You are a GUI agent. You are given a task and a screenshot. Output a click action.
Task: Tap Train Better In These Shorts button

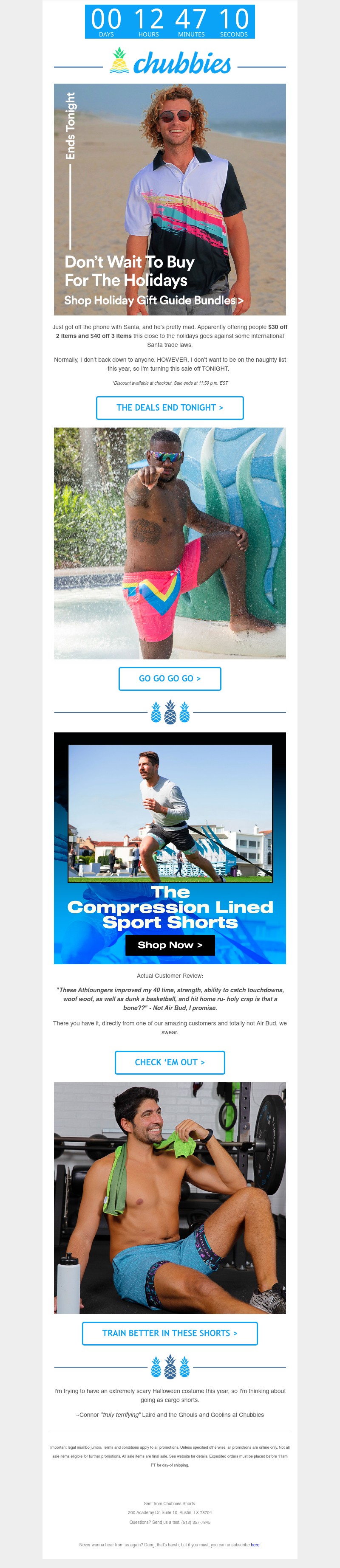(x=170, y=1332)
